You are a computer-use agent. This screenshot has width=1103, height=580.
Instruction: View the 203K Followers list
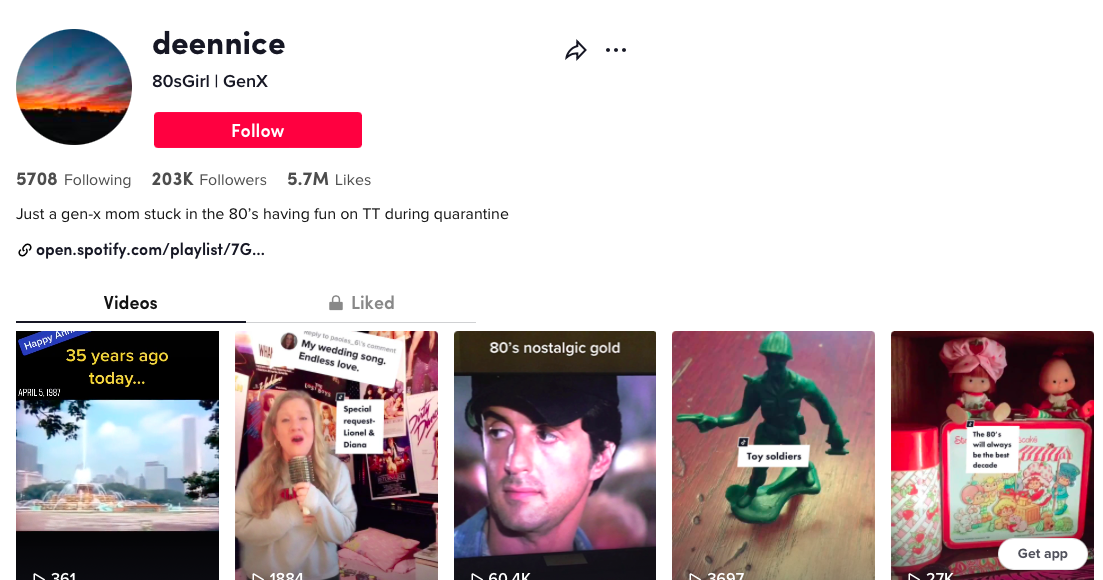click(x=209, y=180)
